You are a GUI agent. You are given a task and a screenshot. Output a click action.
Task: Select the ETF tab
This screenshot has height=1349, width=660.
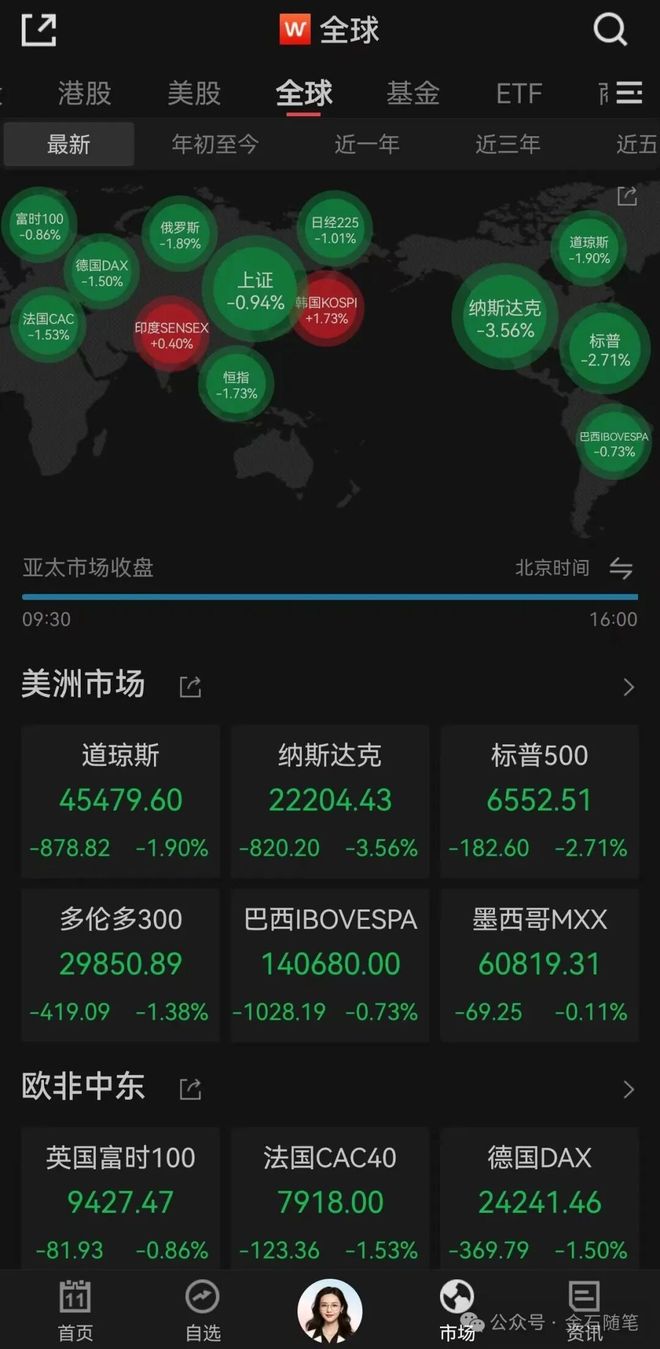[x=519, y=94]
